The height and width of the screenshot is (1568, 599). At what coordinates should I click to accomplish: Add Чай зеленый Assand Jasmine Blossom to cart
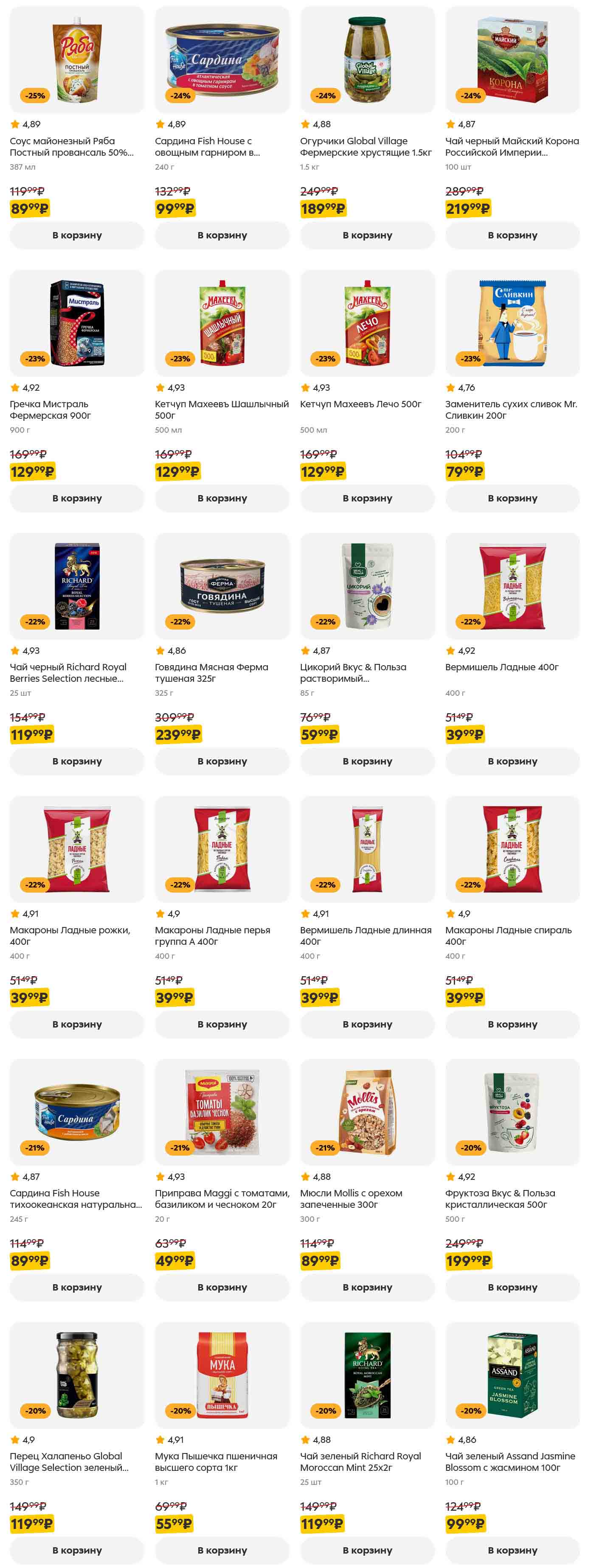point(512,1550)
